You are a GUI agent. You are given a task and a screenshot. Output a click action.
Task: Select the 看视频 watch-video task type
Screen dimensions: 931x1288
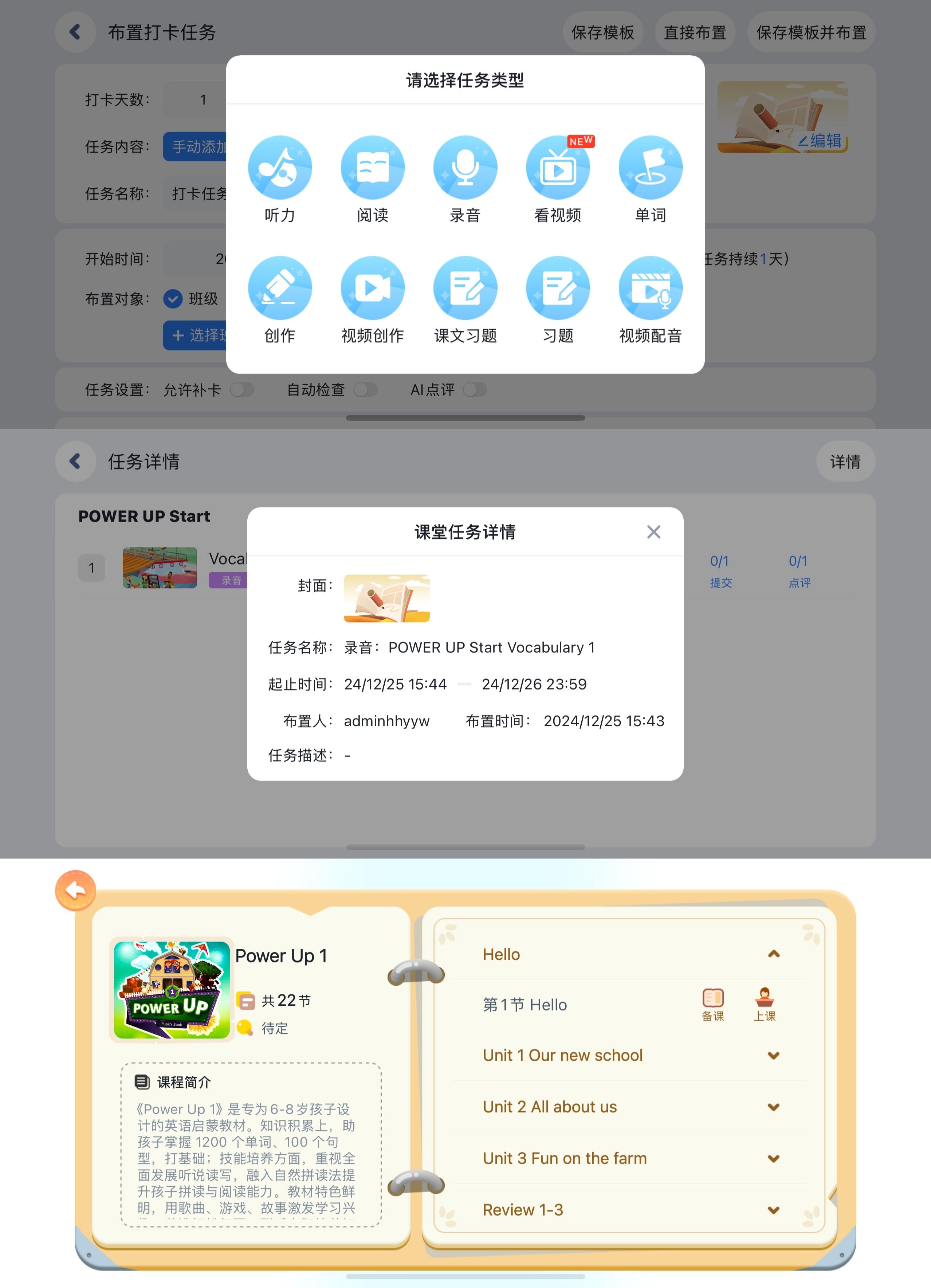[x=558, y=168]
